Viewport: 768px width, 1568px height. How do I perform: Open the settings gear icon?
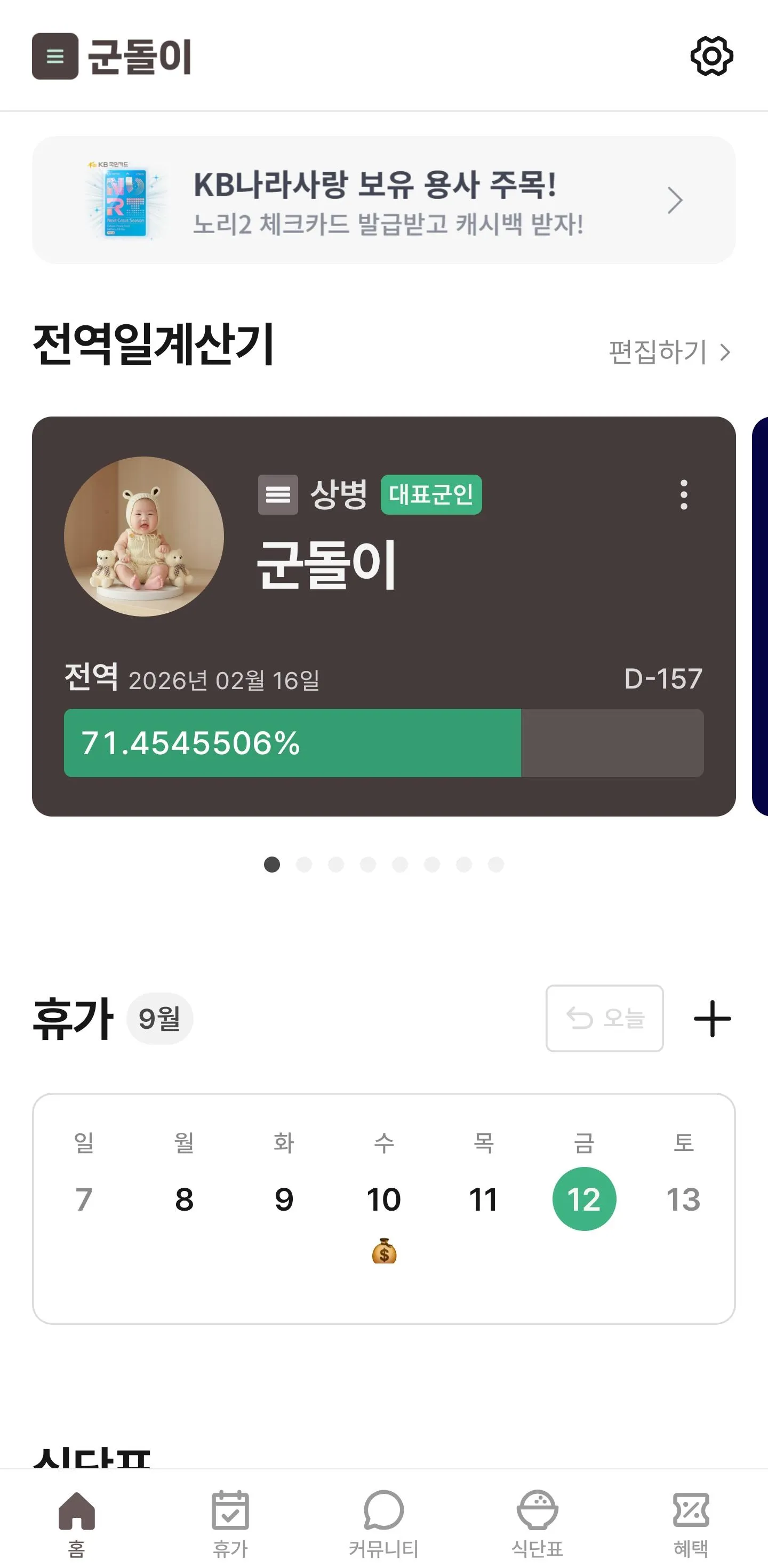point(711,56)
